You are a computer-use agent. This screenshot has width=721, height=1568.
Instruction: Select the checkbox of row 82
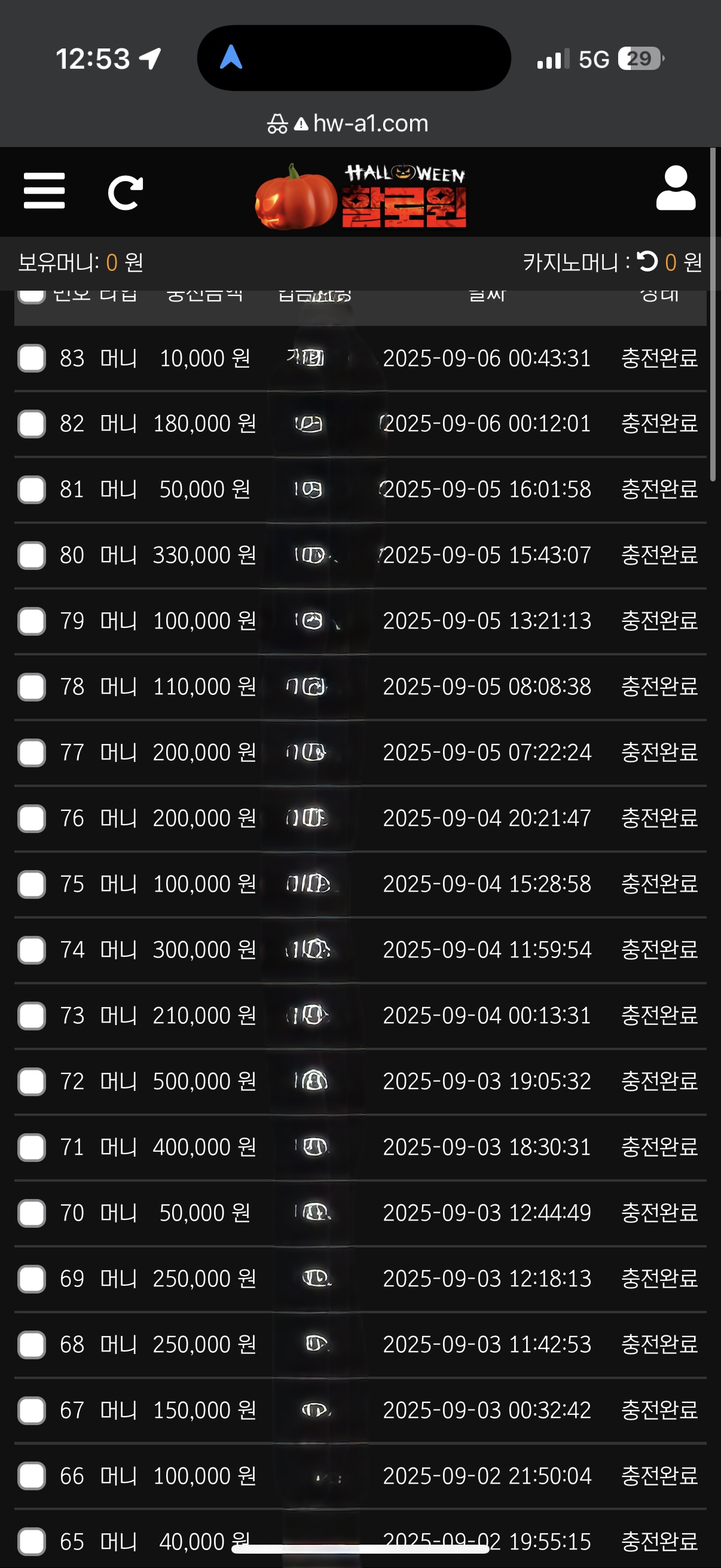32,423
